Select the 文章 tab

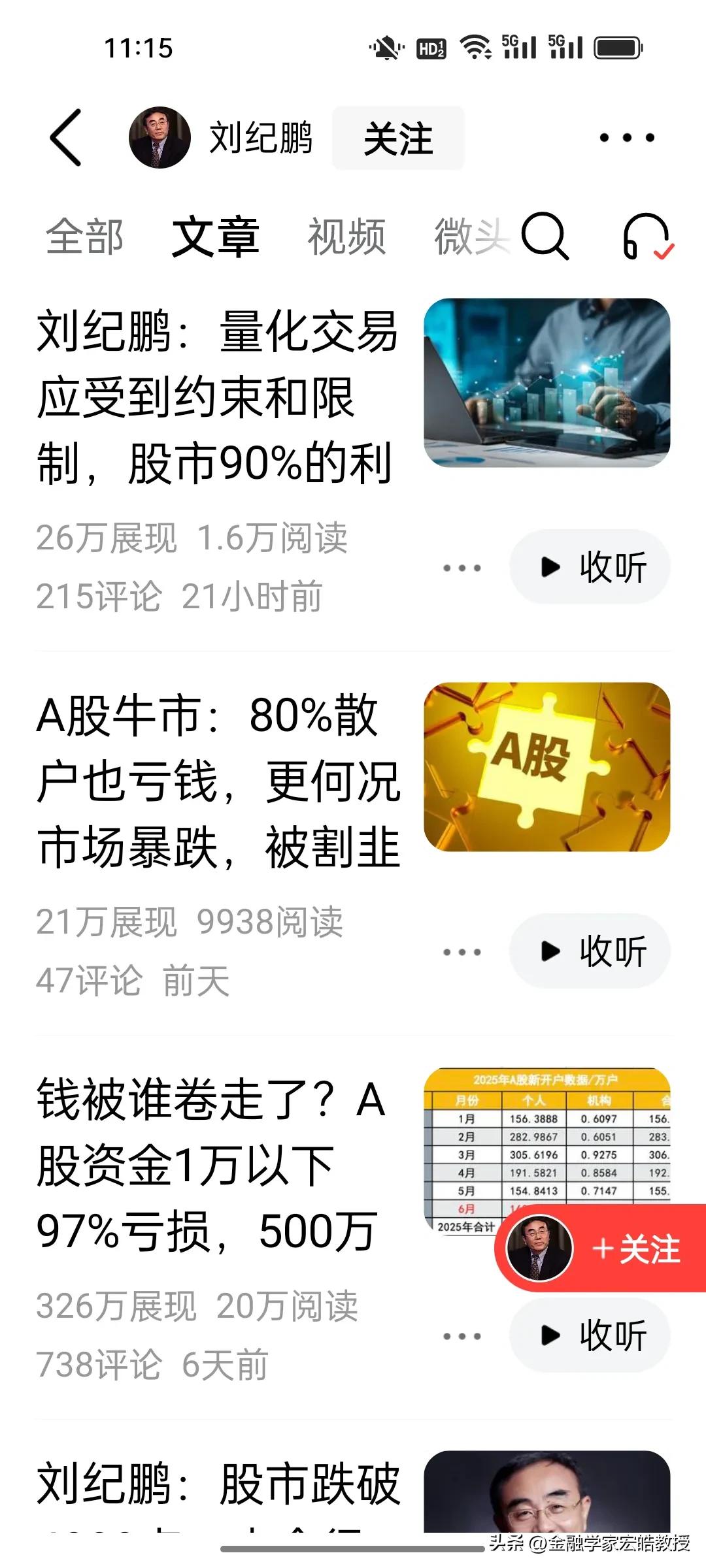click(x=215, y=237)
